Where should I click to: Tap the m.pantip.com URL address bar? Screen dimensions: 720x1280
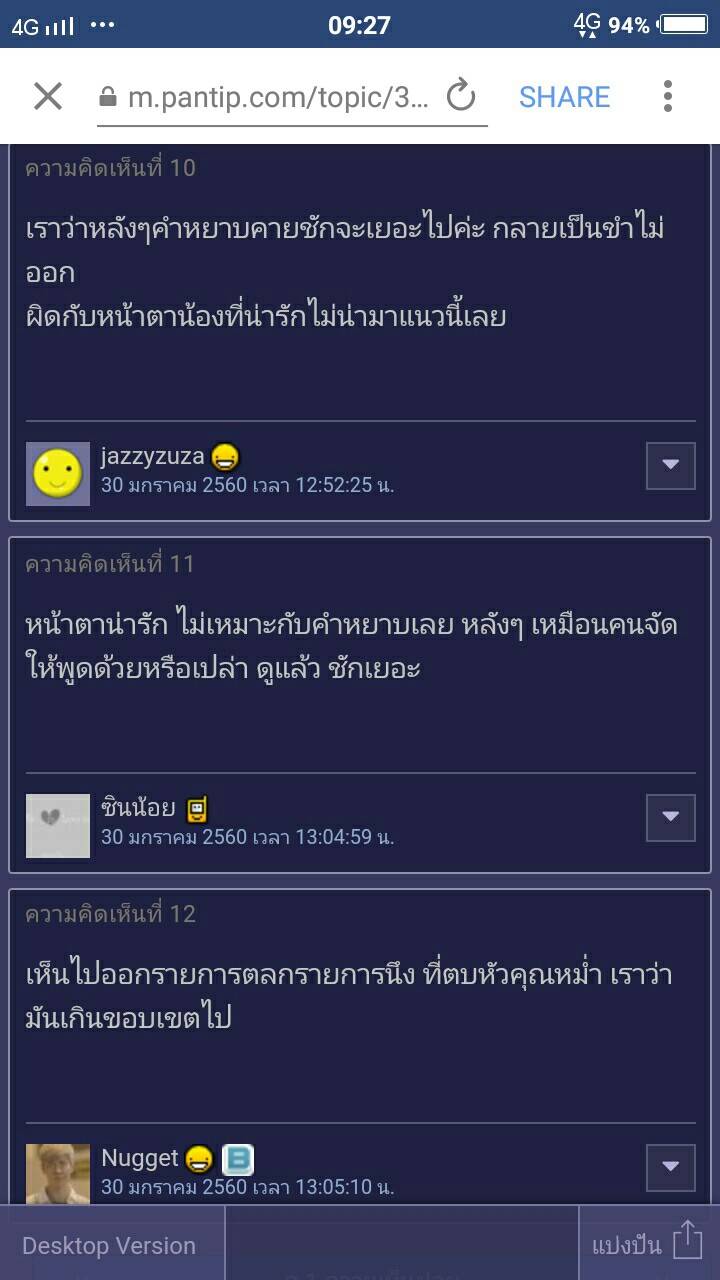(x=278, y=97)
